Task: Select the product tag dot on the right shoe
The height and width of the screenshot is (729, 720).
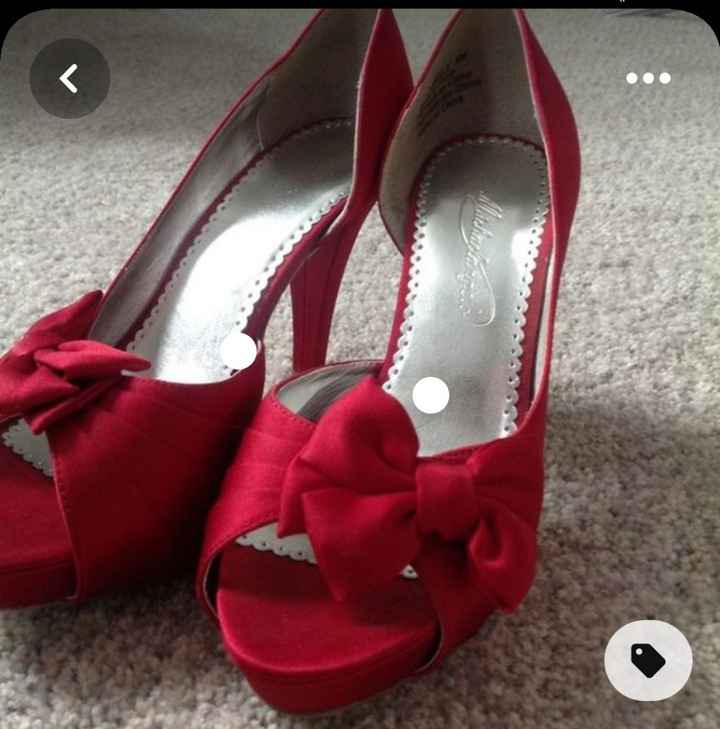Action: pos(430,393)
